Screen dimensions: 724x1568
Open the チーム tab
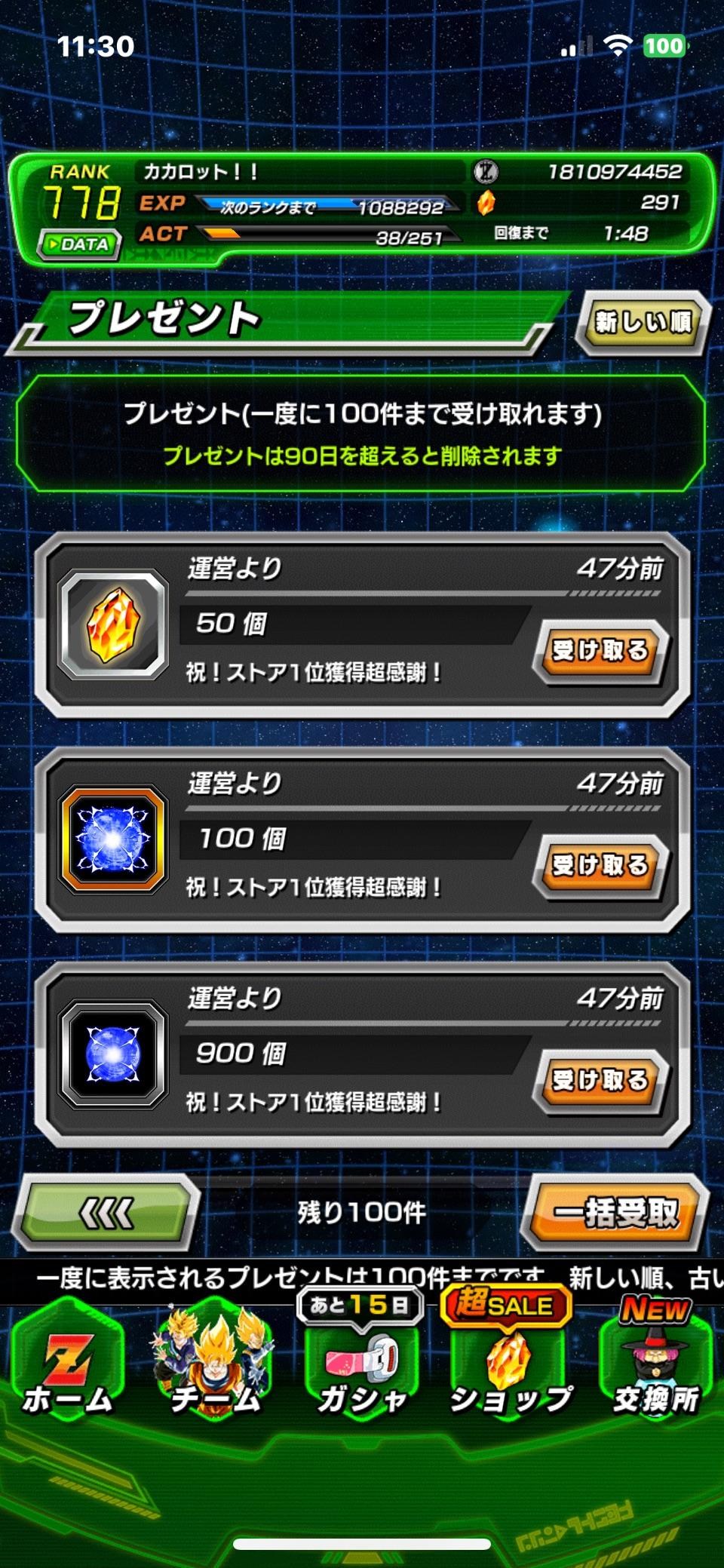214,1365
